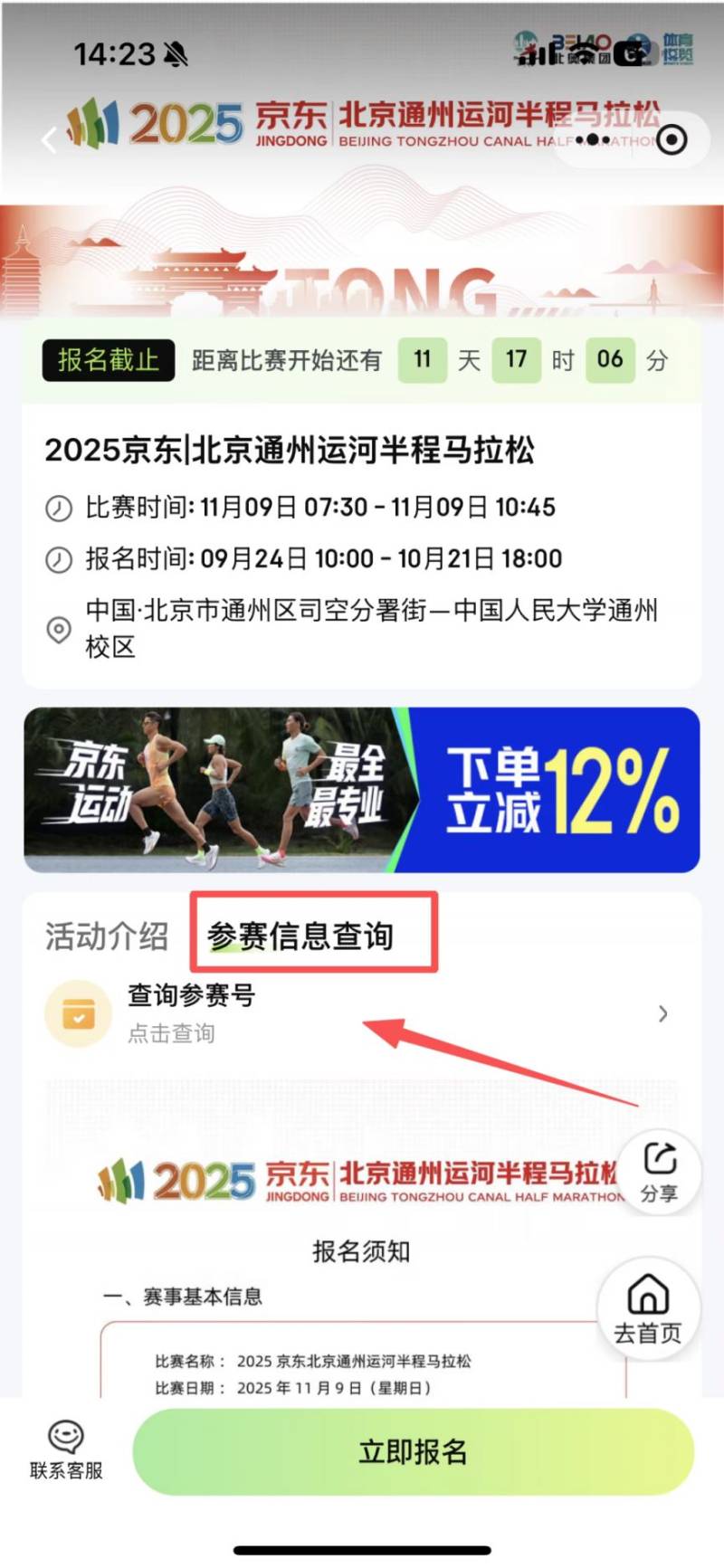
Task: Tap the countdown showing 11 days
Action: (422, 359)
